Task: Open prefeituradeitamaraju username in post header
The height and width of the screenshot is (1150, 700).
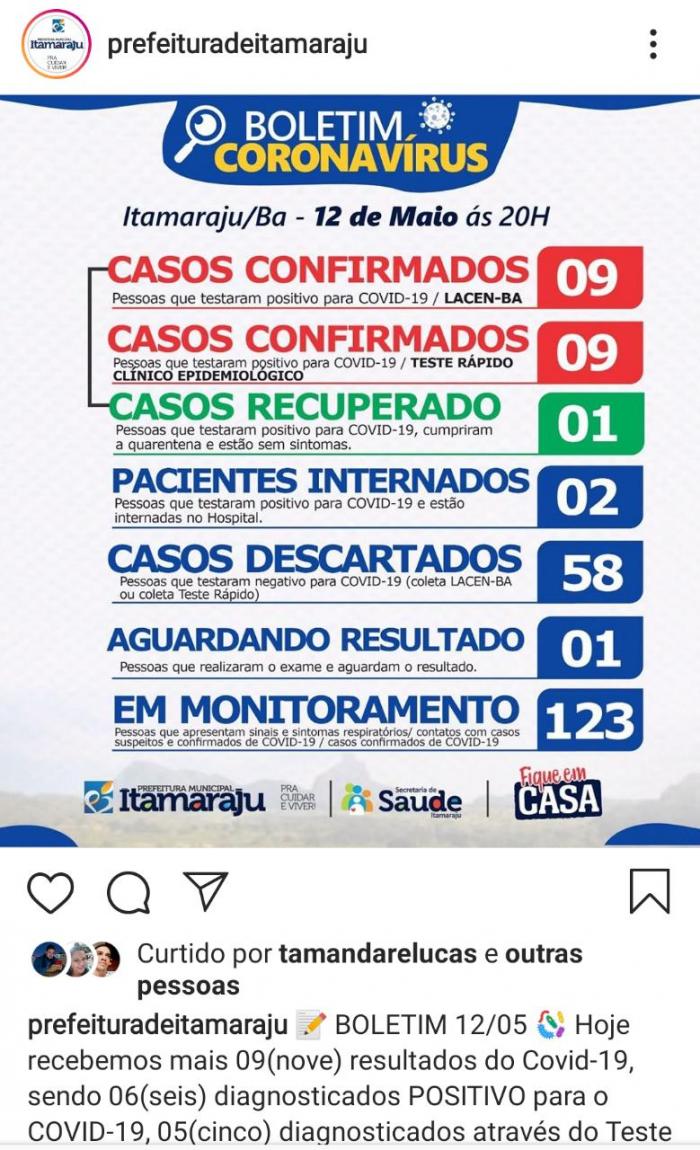Action: tap(237, 44)
